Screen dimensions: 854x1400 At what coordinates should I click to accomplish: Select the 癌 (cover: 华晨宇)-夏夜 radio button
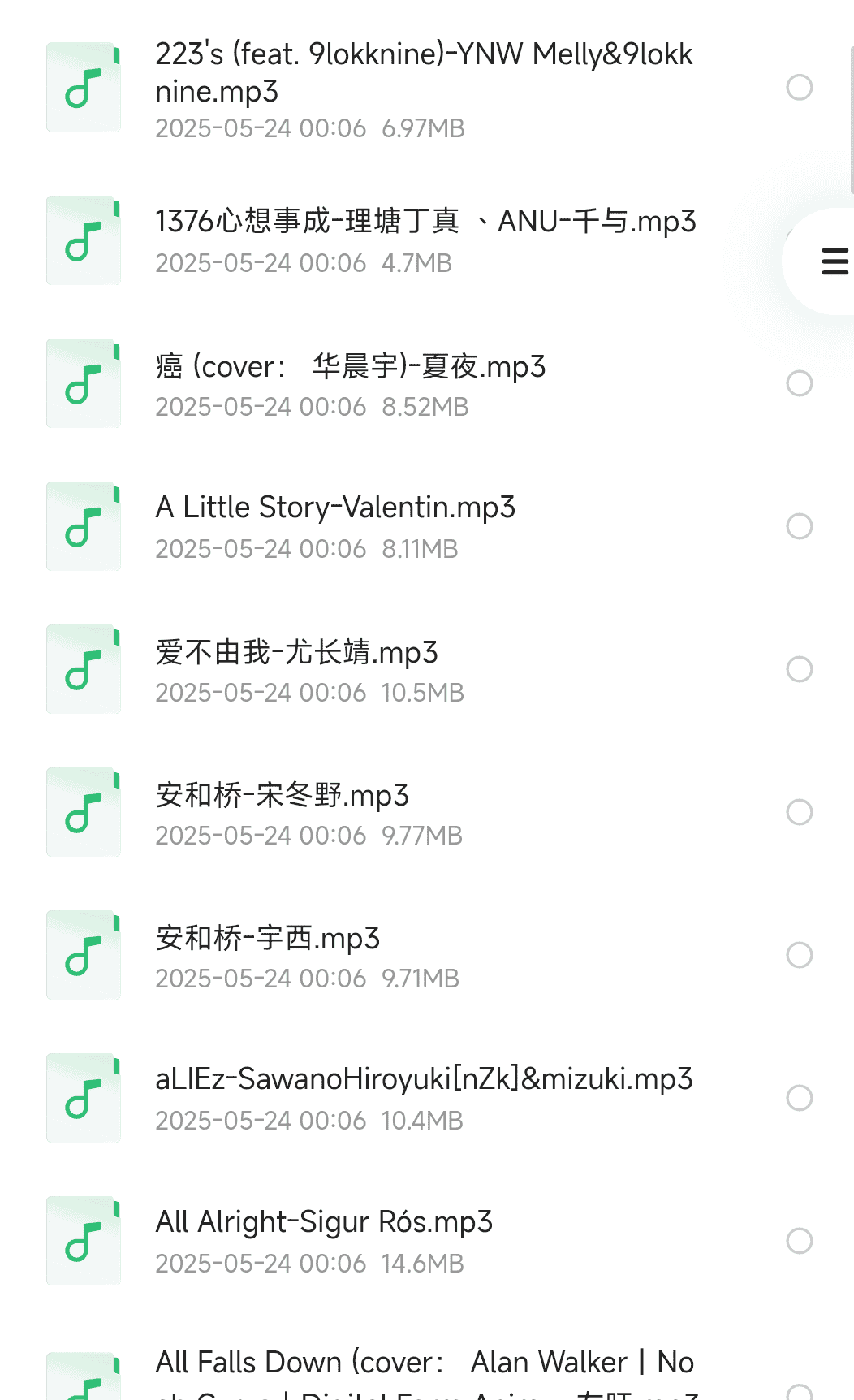tap(800, 383)
